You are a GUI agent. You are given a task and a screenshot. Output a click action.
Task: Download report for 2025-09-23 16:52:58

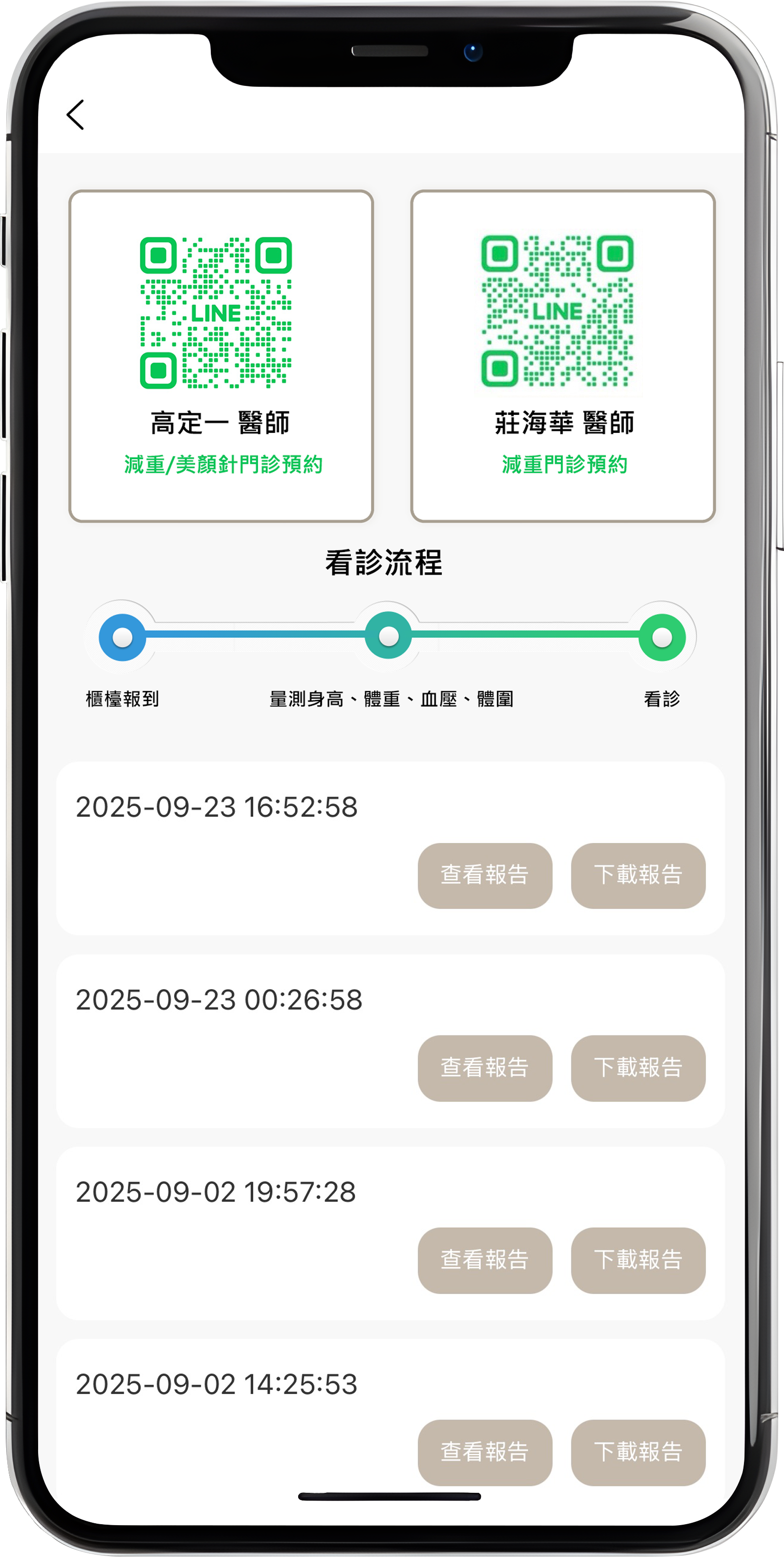tap(638, 876)
